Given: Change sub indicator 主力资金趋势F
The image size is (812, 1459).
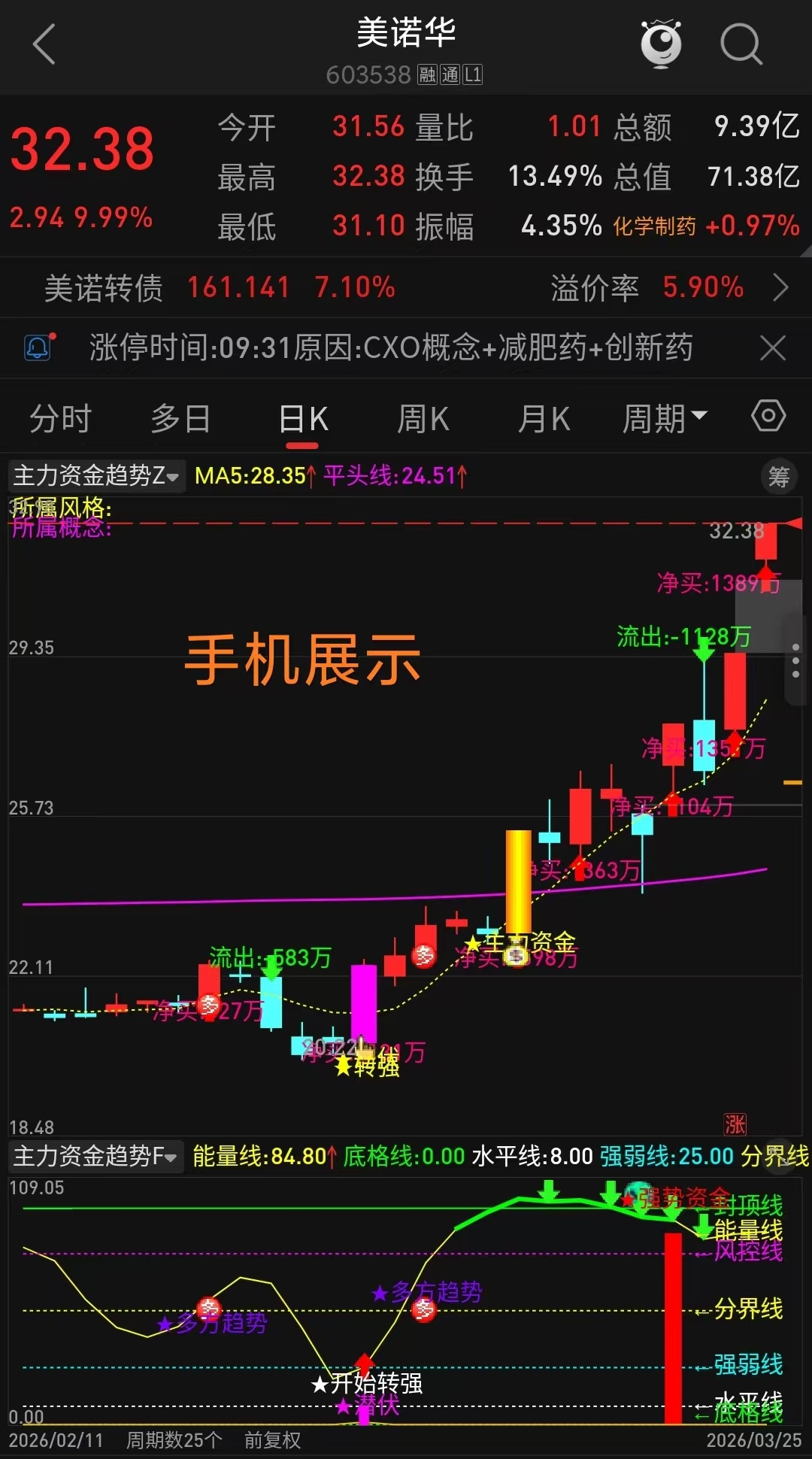Looking at the screenshot, I should point(96,1156).
